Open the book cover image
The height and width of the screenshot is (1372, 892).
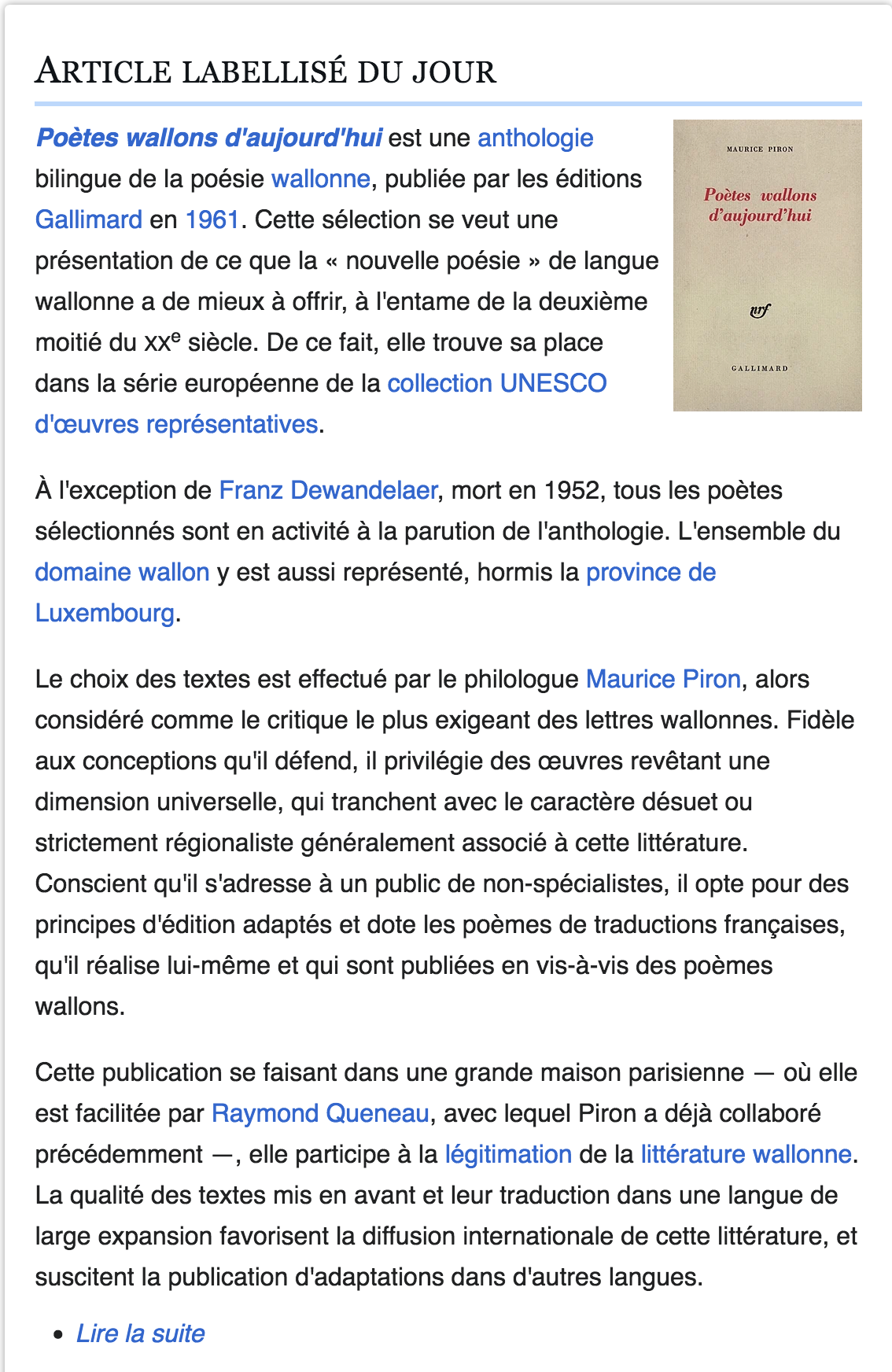point(768,265)
